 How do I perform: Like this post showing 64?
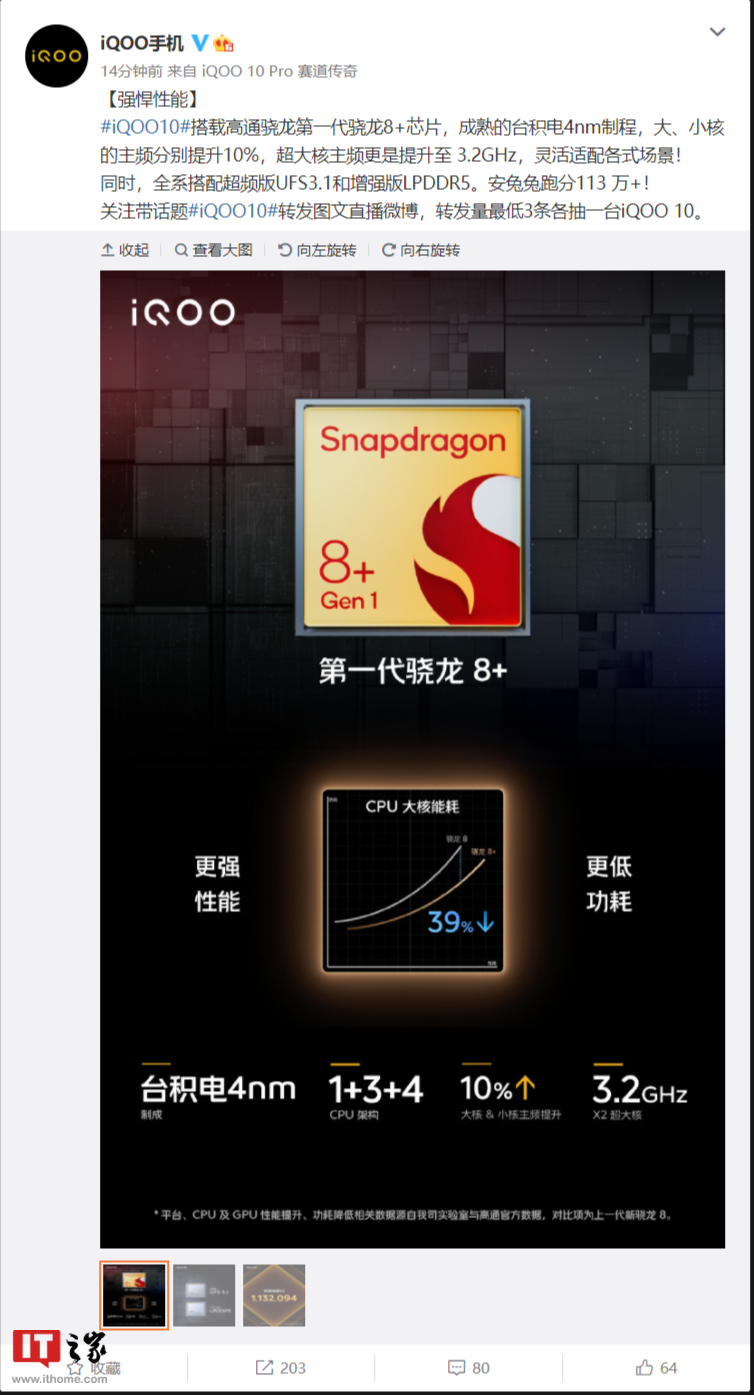coord(657,1367)
